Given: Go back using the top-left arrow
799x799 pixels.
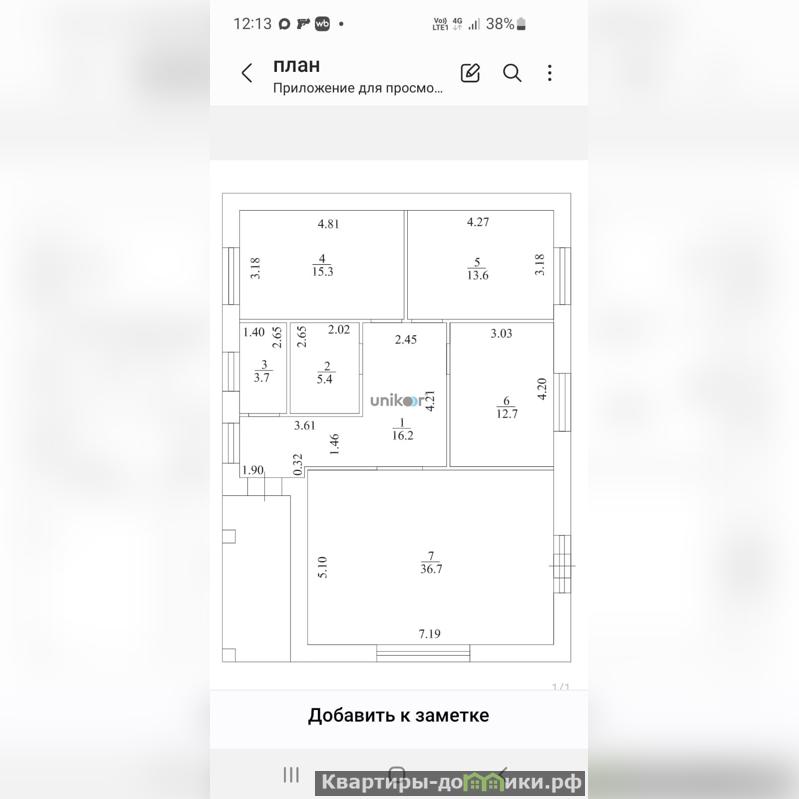Looking at the screenshot, I should (x=247, y=73).
